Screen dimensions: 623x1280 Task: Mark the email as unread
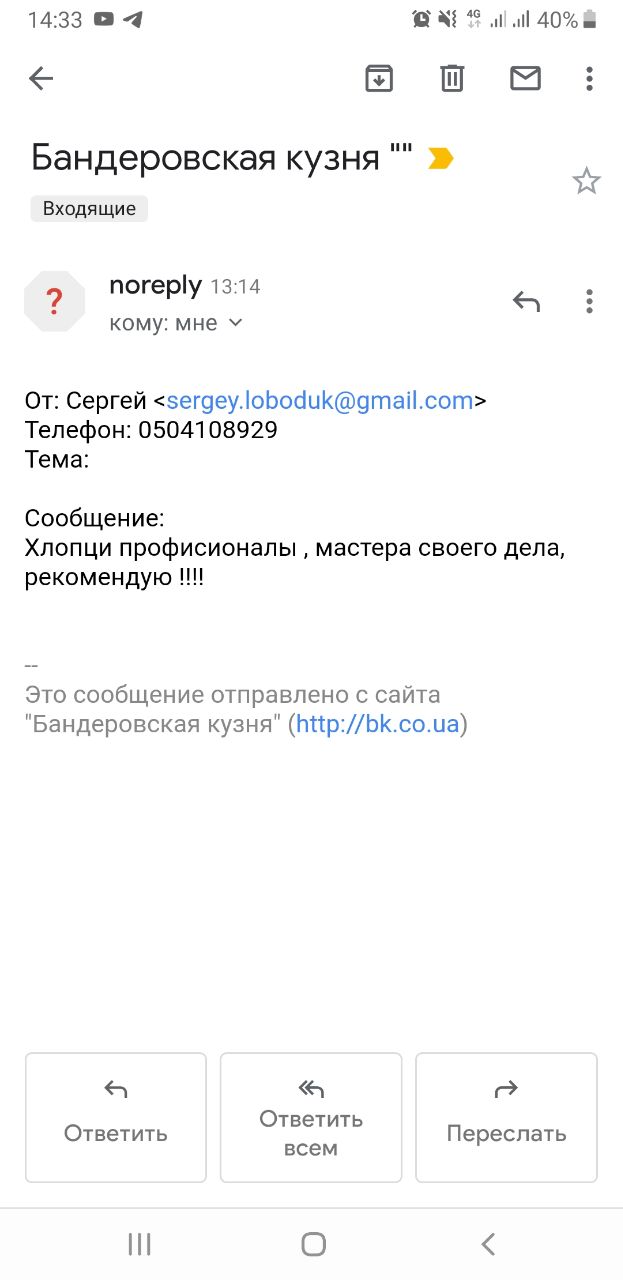click(525, 78)
